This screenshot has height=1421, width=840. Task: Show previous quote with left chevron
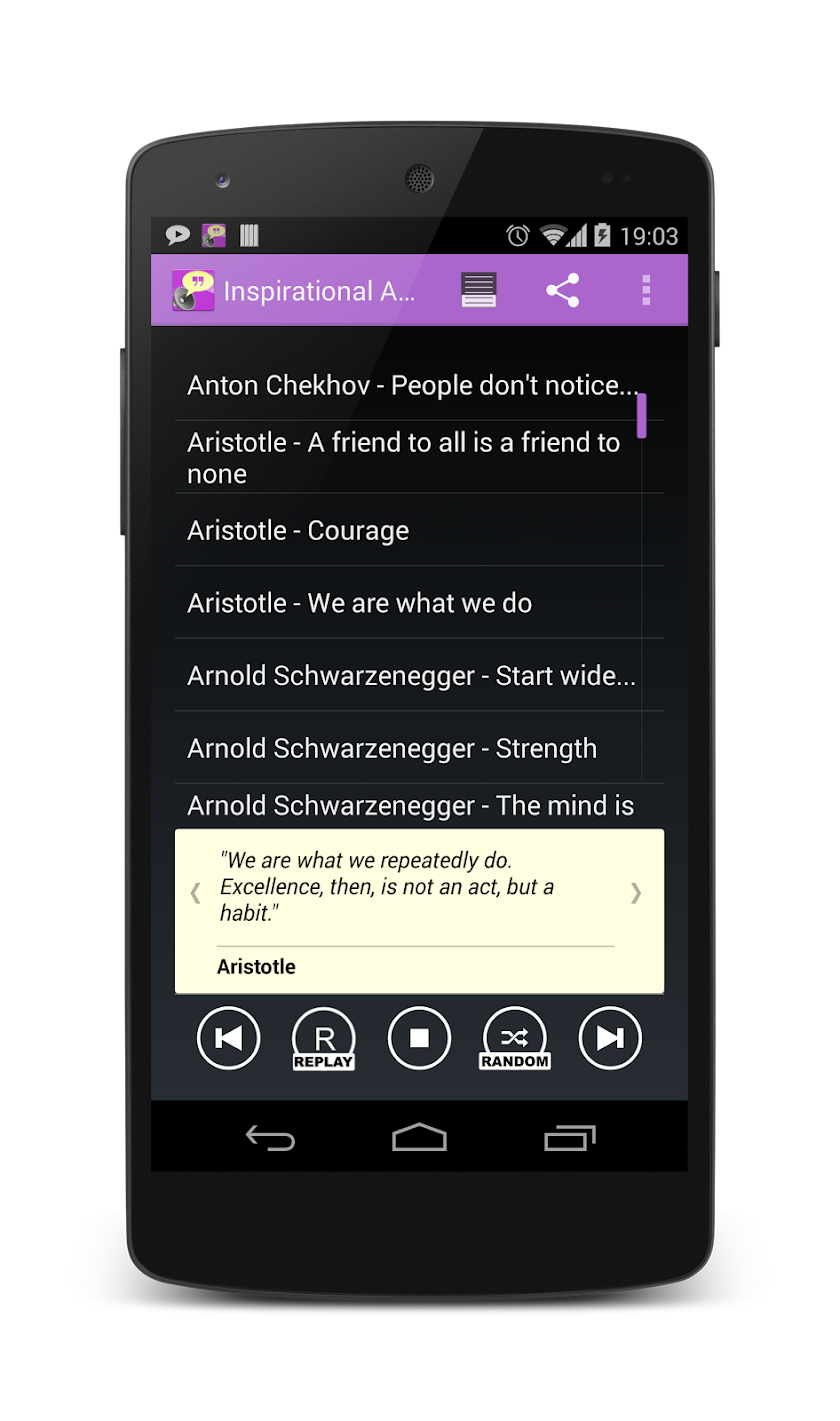tap(196, 892)
